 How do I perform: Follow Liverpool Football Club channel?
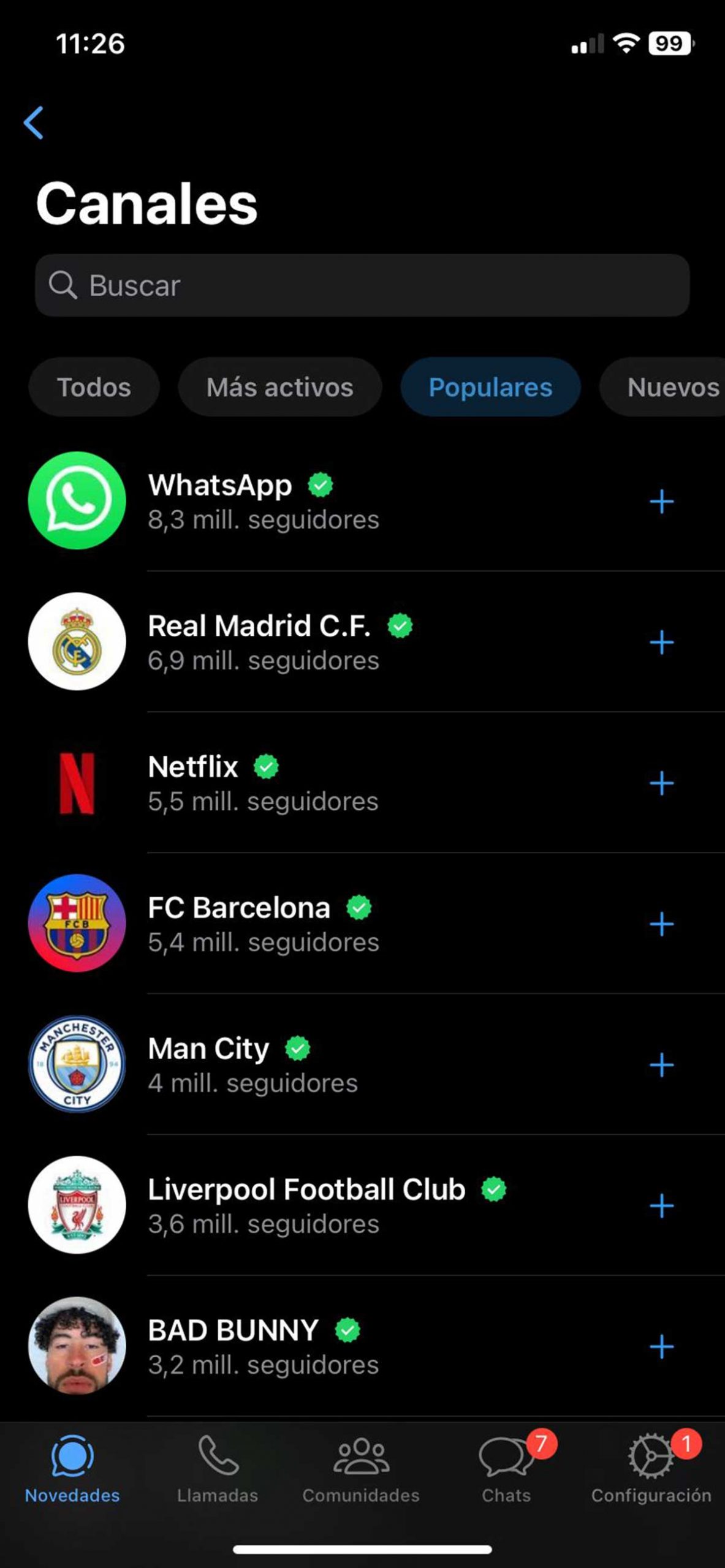(661, 1206)
